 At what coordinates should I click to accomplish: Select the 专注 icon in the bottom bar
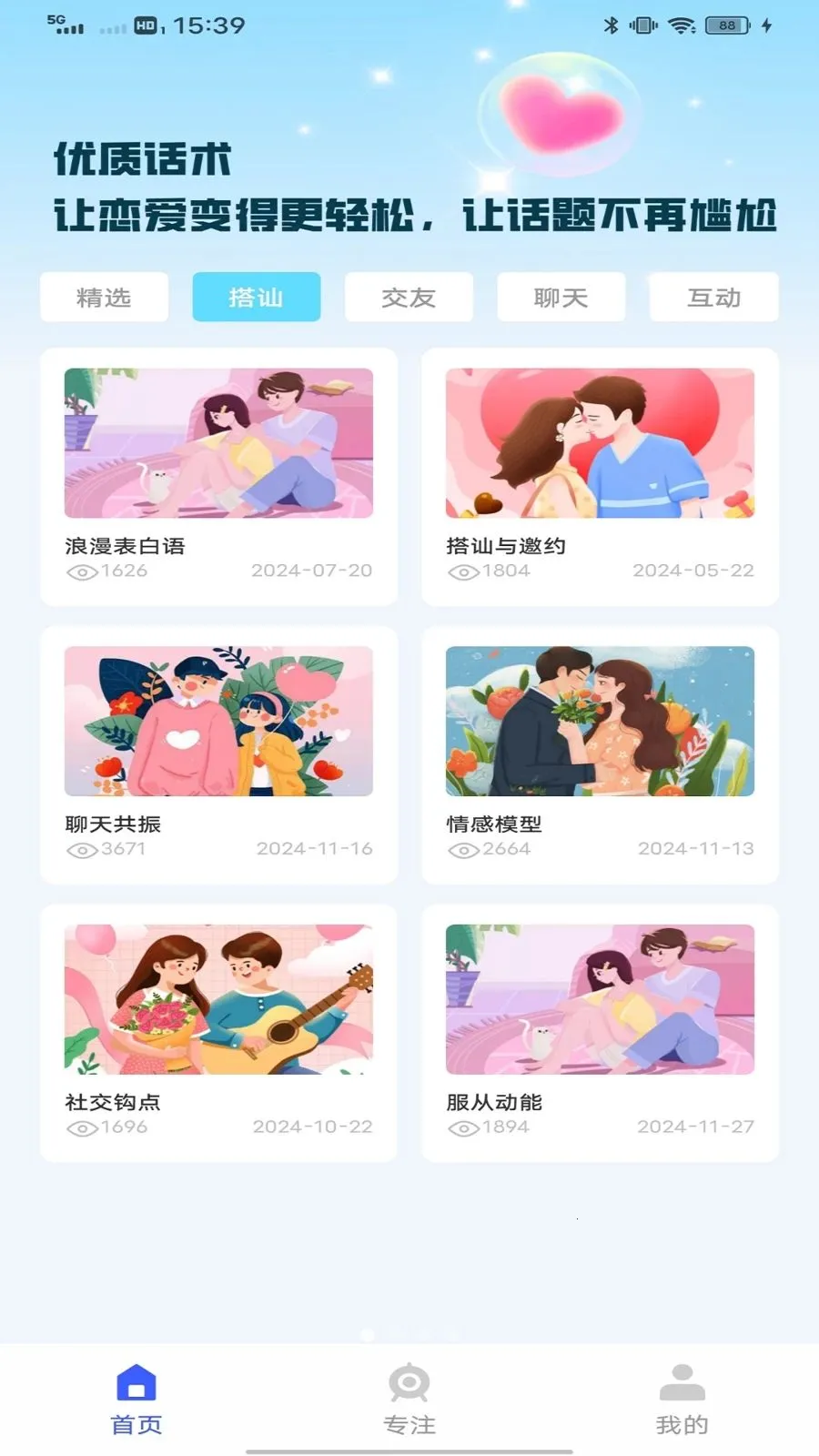(x=409, y=1382)
